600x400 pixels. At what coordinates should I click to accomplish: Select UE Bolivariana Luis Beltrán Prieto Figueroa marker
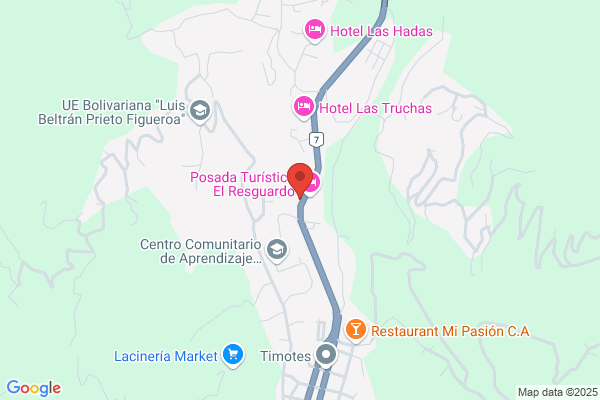coord(200,111)
